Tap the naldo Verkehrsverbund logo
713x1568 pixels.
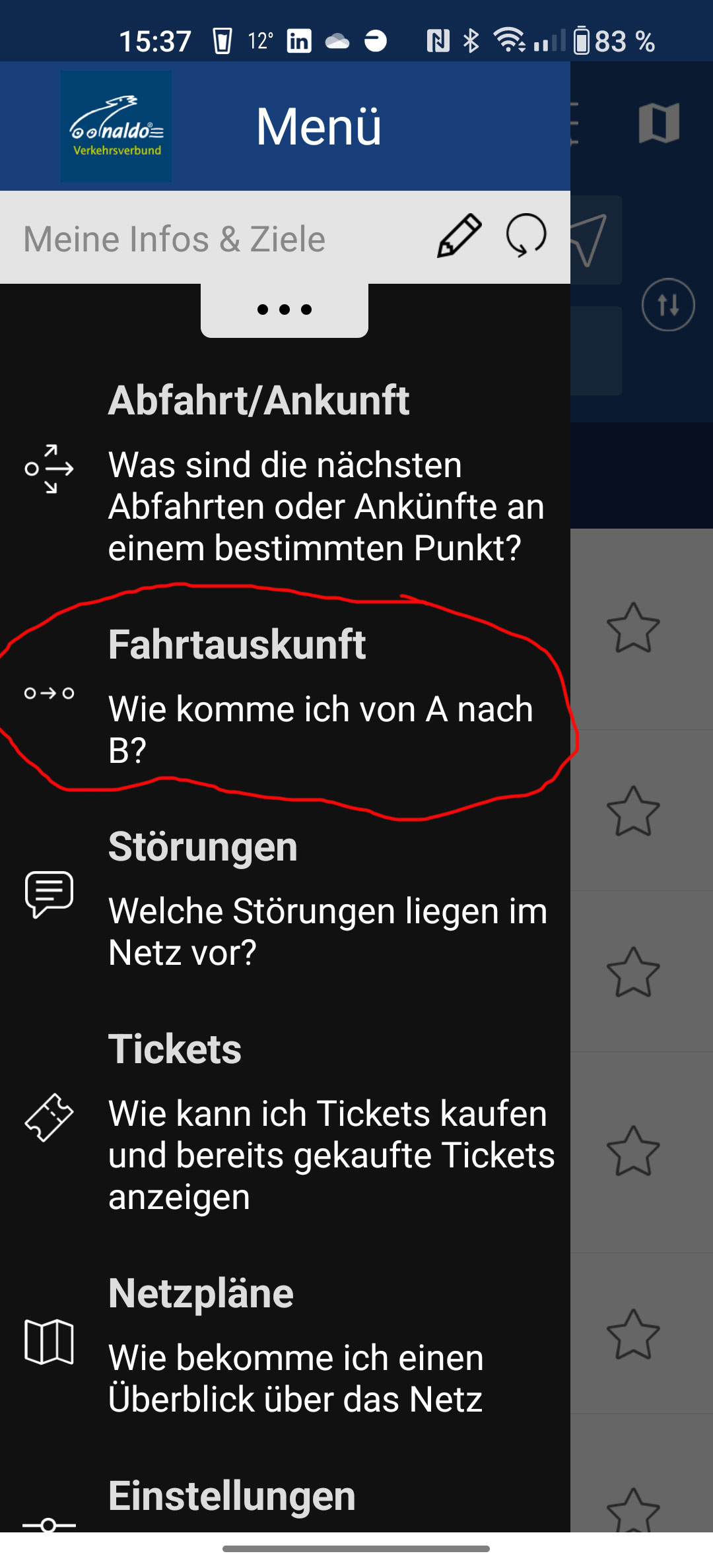[x=116, y=125]
